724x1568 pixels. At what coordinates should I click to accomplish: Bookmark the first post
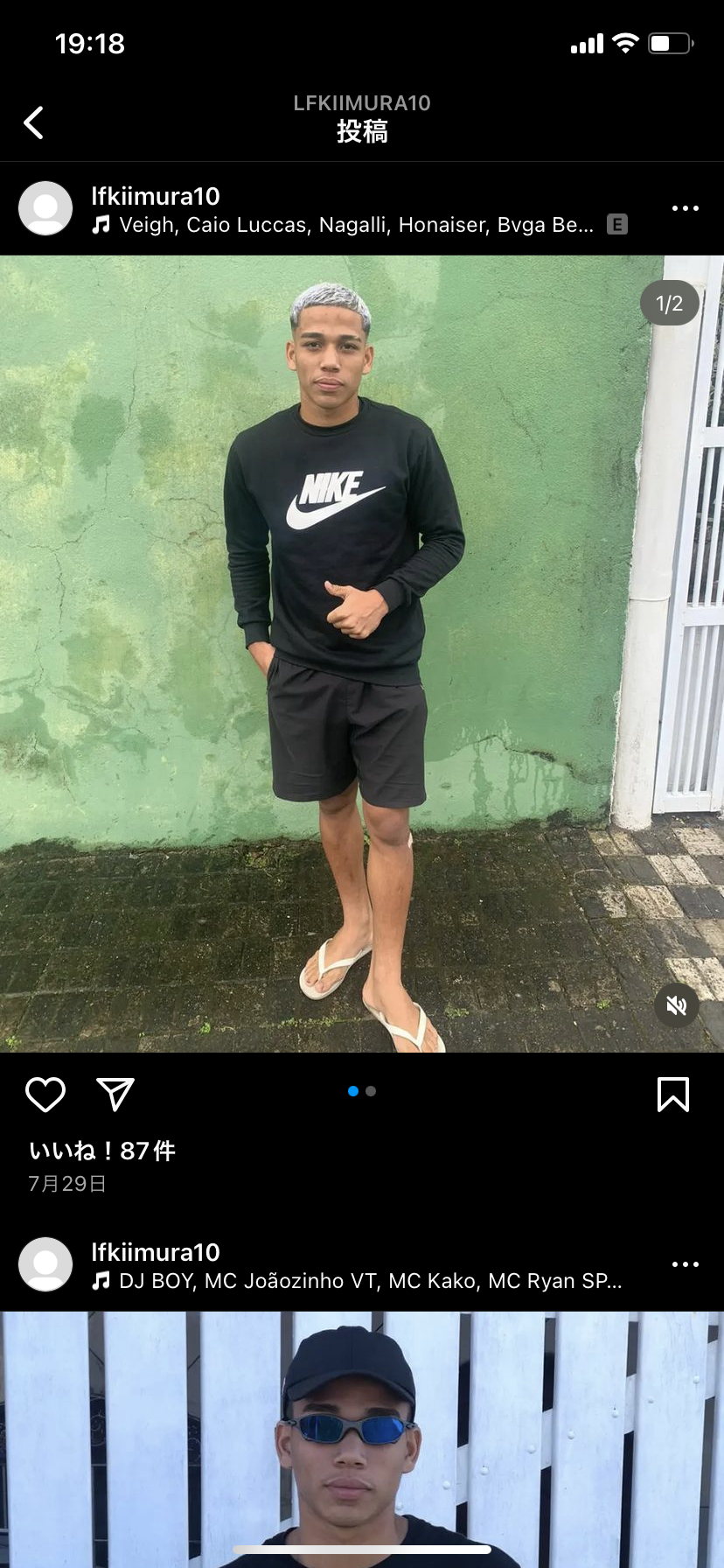672,1095
